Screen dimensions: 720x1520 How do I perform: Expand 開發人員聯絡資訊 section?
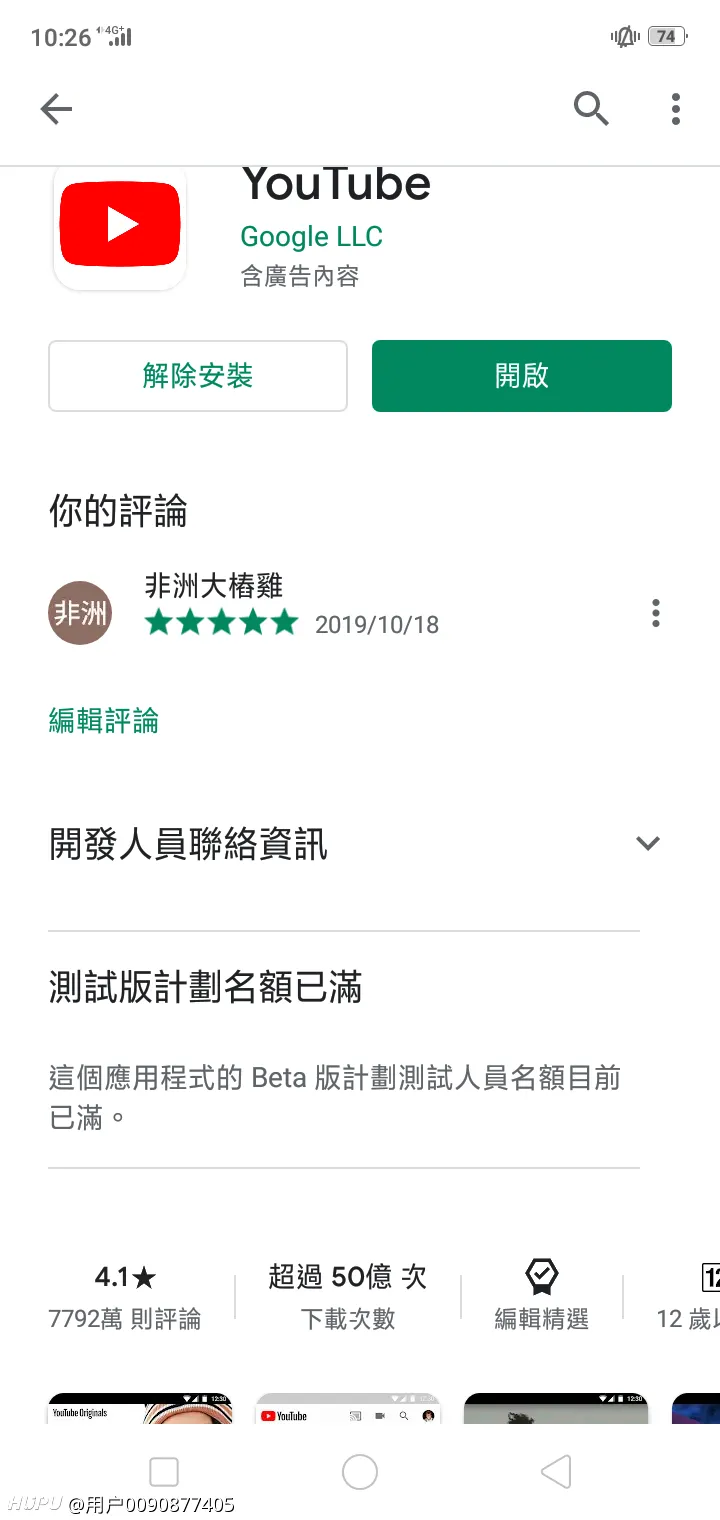[647, 843]
